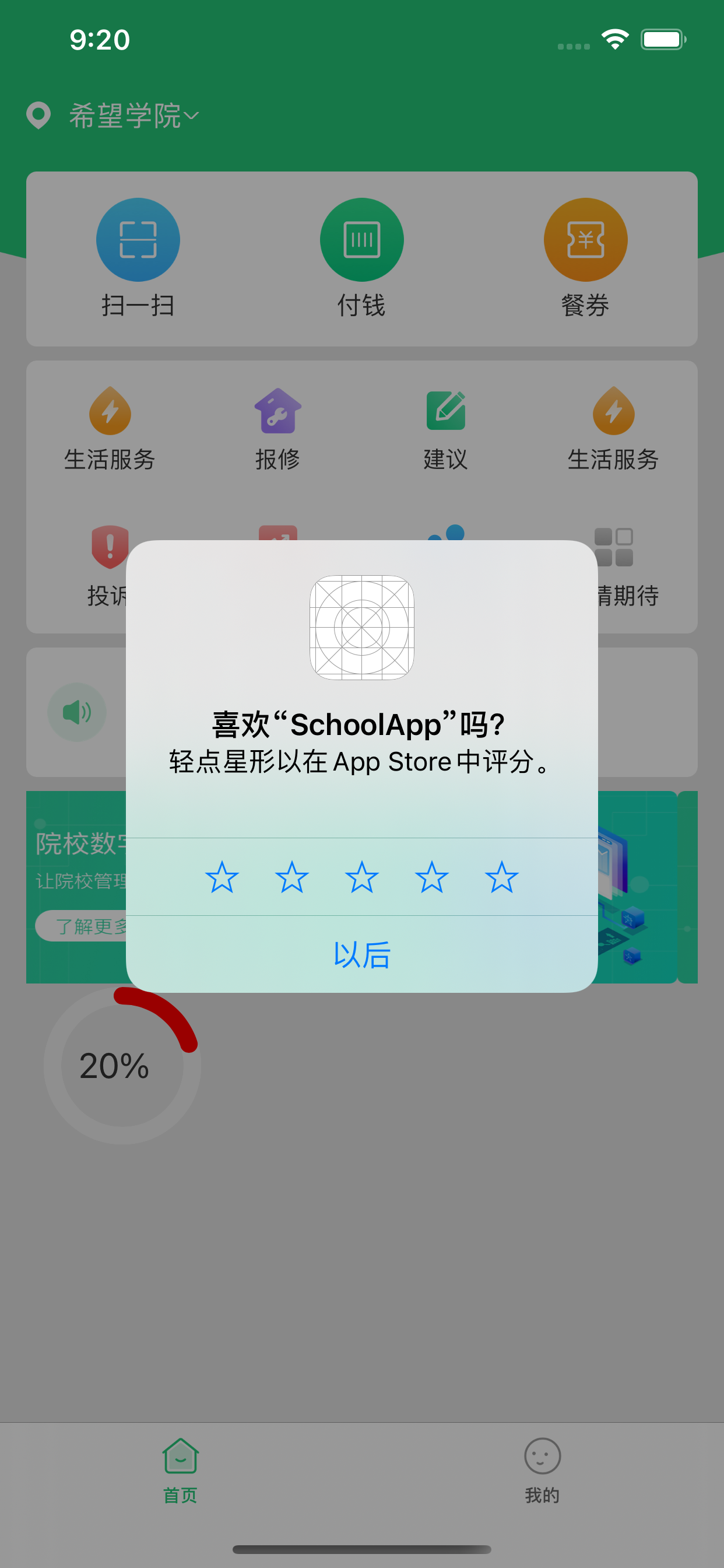Image resolution: width=724 pixels, height=1568 pixels.
Task: Mute the announcement speaker icon
Action: 77,712
